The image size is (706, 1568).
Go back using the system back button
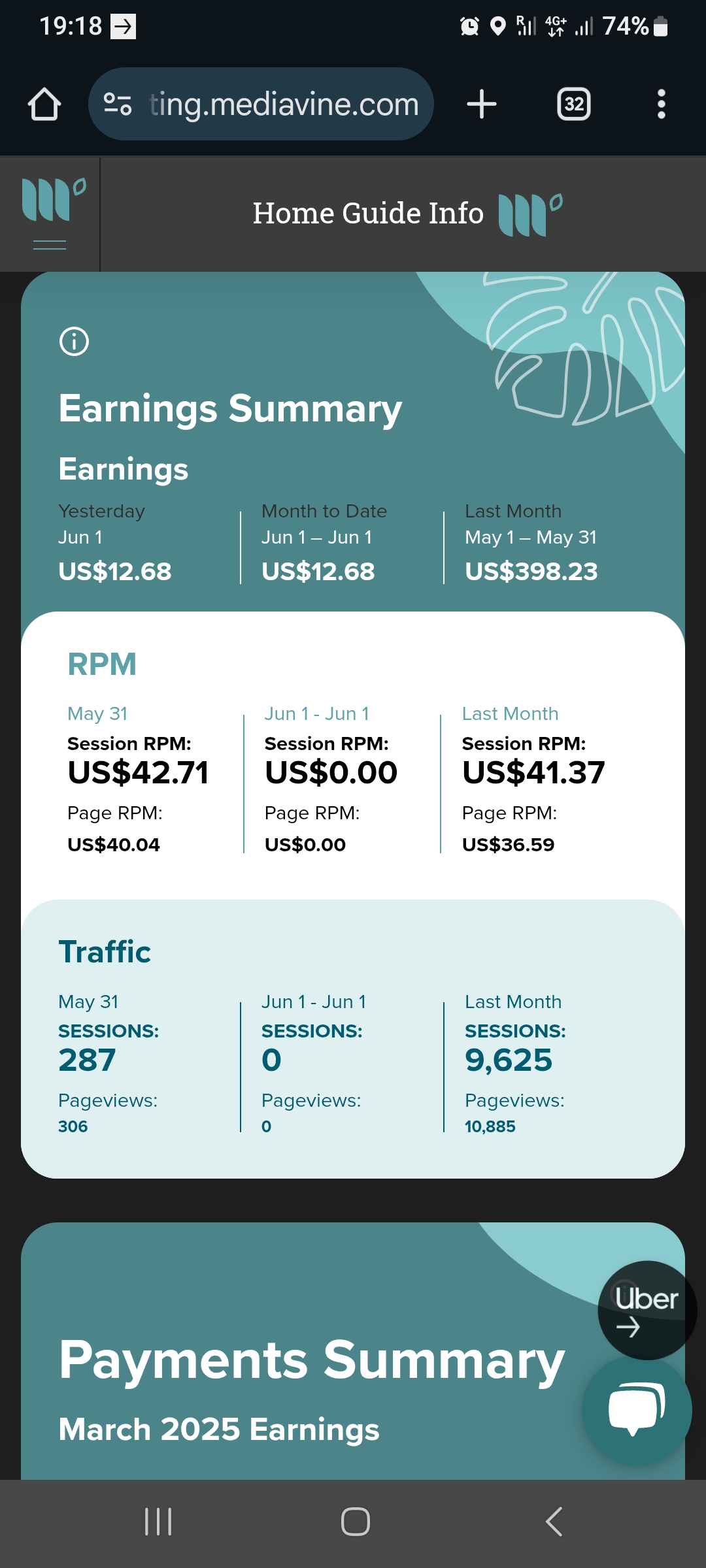point(554,1522)
